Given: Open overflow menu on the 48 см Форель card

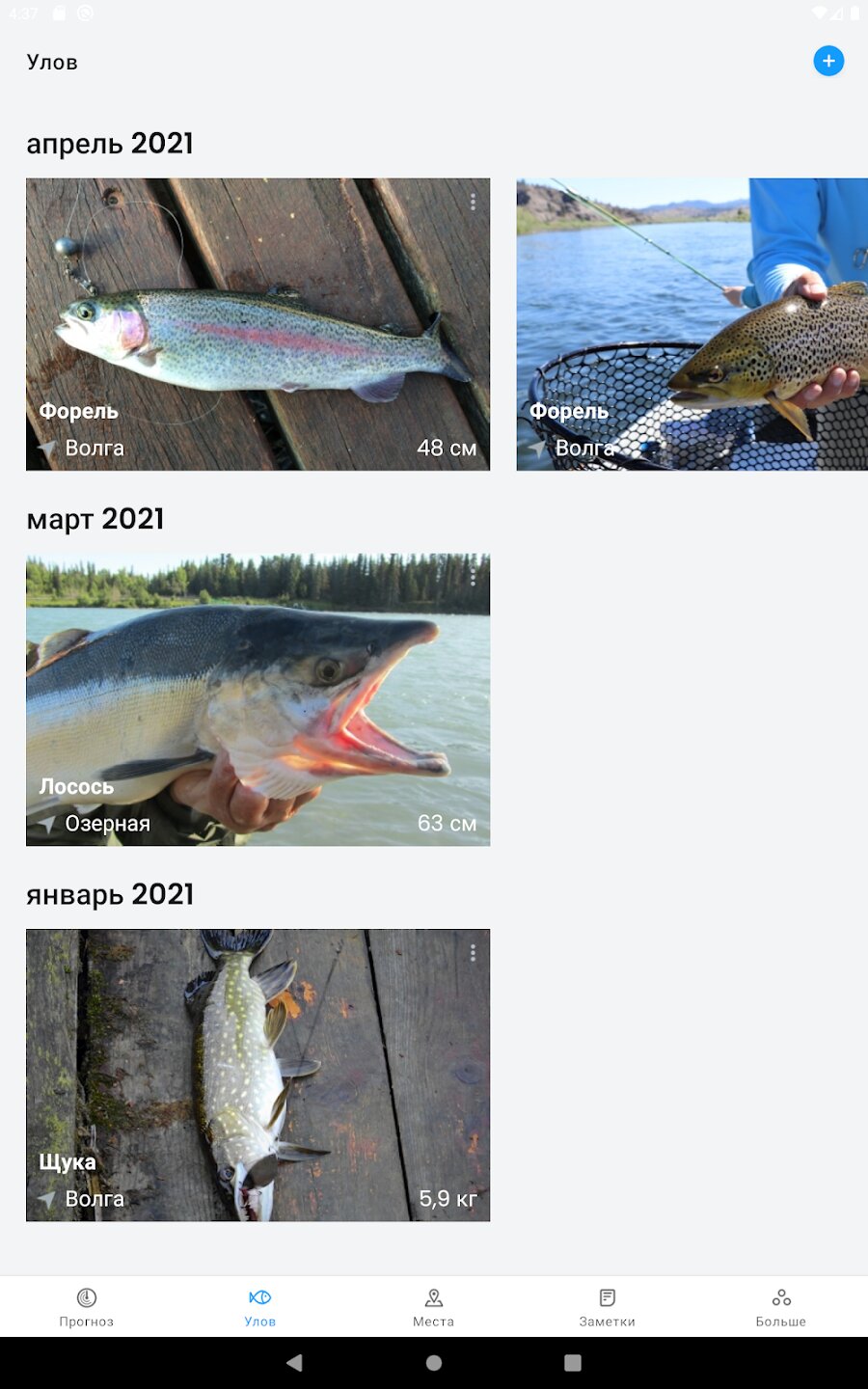Looking at the screenshot, I should point(473,202).
